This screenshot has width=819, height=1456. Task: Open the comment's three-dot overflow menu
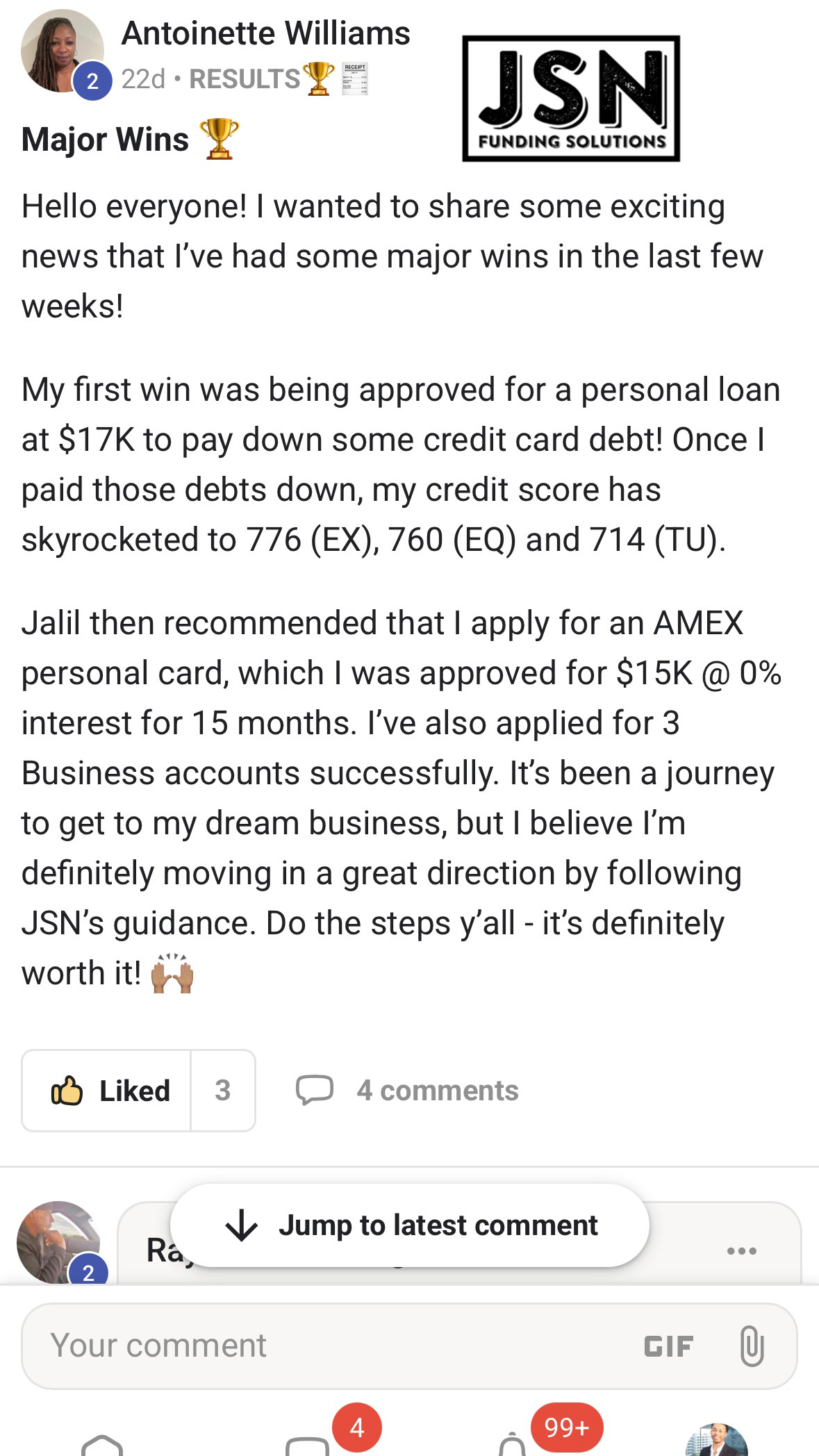[741, 1251]
